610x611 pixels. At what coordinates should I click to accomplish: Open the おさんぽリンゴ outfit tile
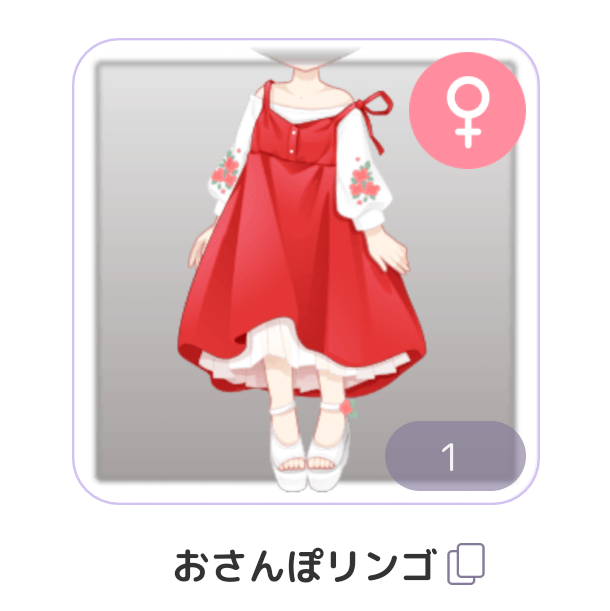pos(305,271)
